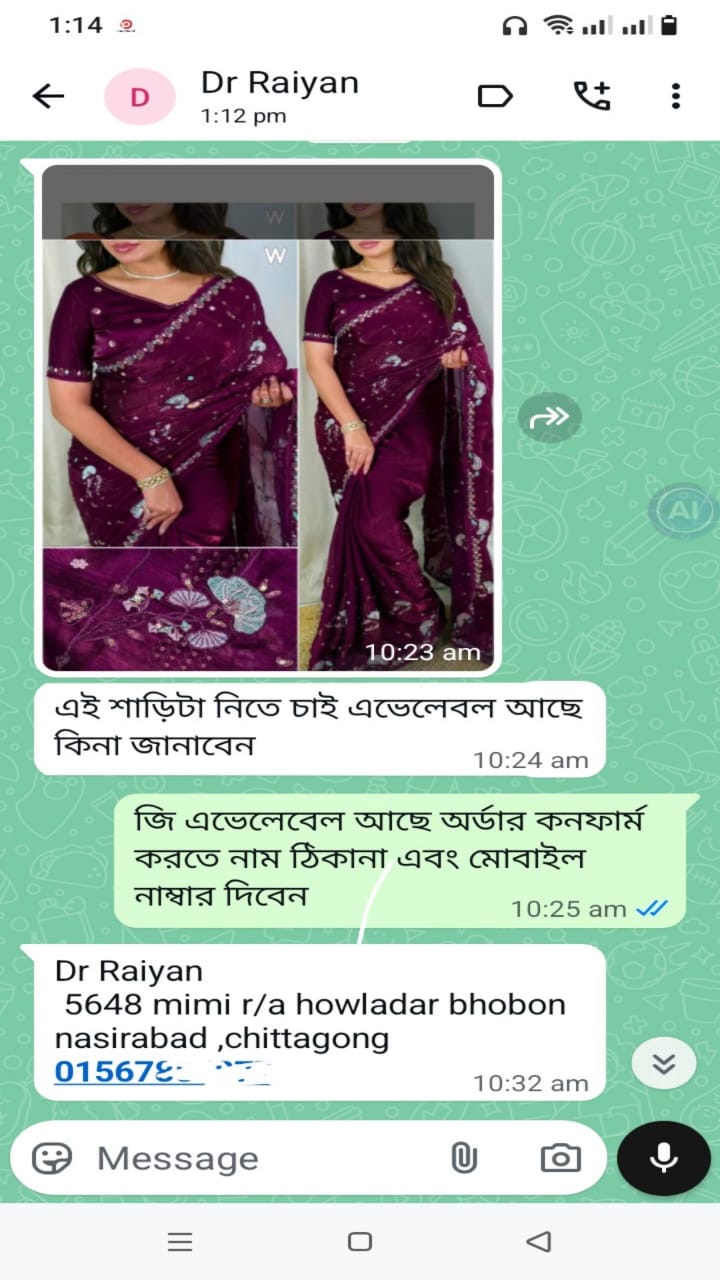Start a call with Dr Raiyan
This screenshot has height=1280, width=720.
(x=591, y=96)
